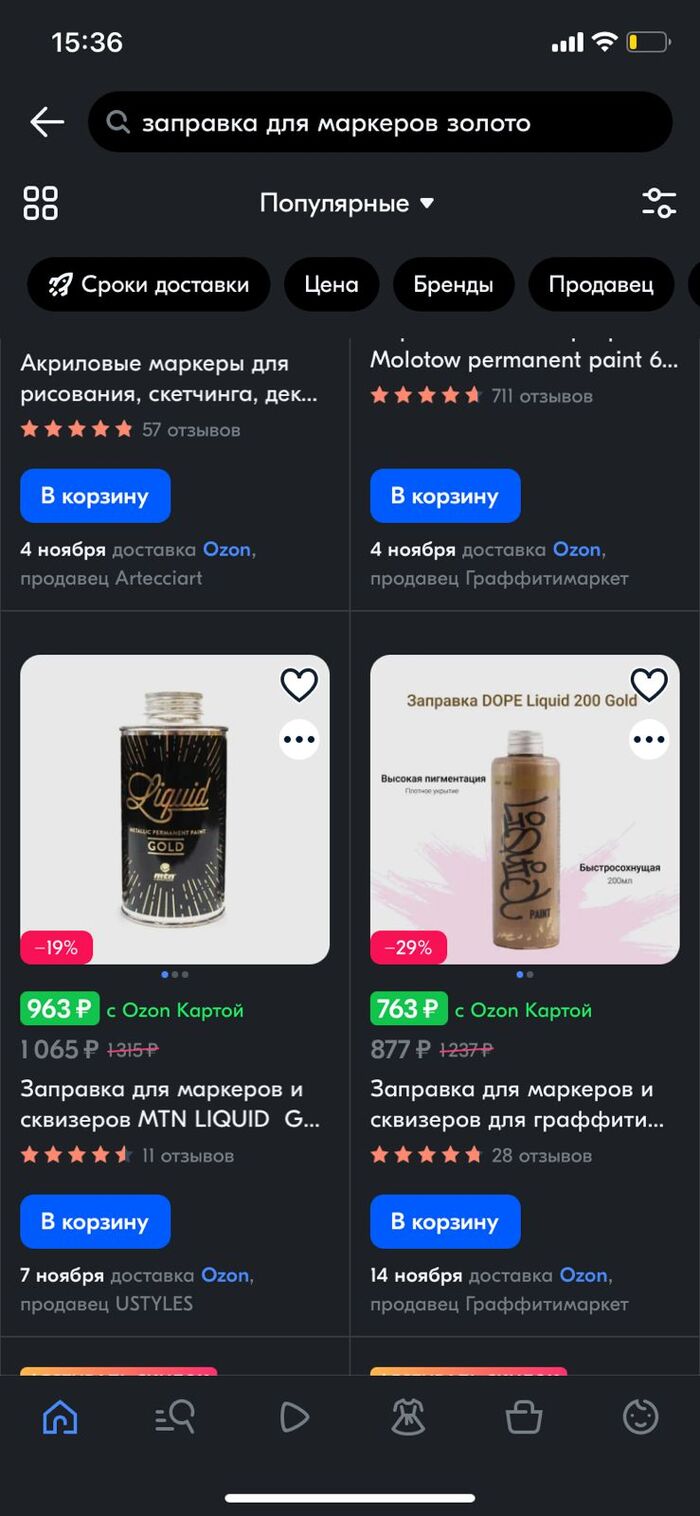Image resolution: width=700 pixels, height=1516 pixels.
Task: Open the MTN Liquid Gold product card
Action: (175, 809)
